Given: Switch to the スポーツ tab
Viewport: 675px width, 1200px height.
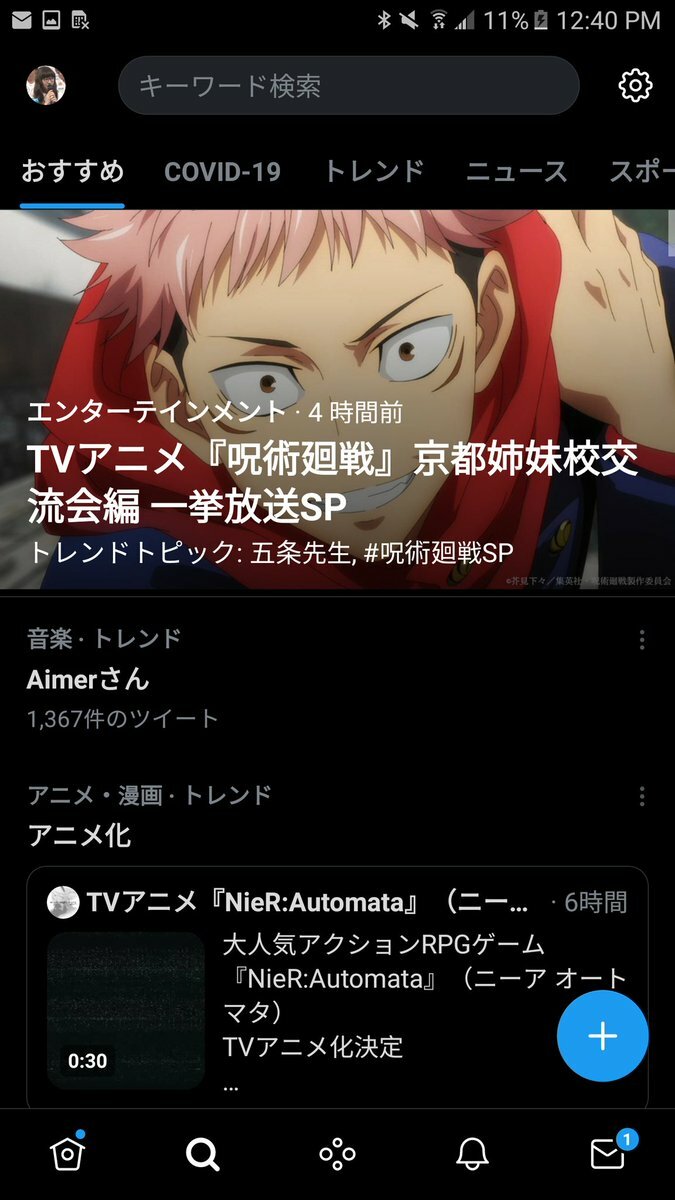Looking at the screenshot, I should [x=642, y=172].
